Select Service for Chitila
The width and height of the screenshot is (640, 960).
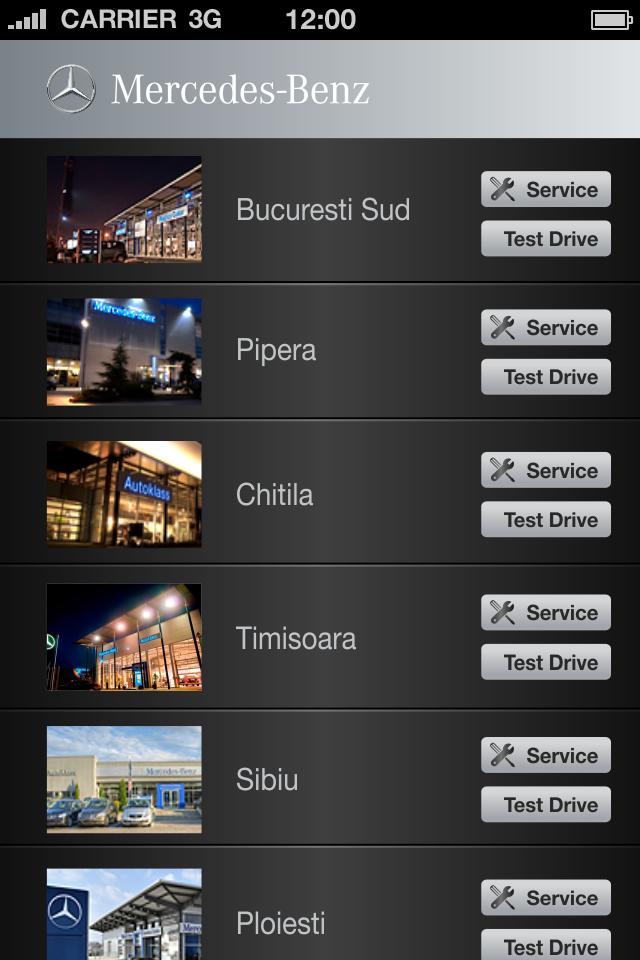545,470
